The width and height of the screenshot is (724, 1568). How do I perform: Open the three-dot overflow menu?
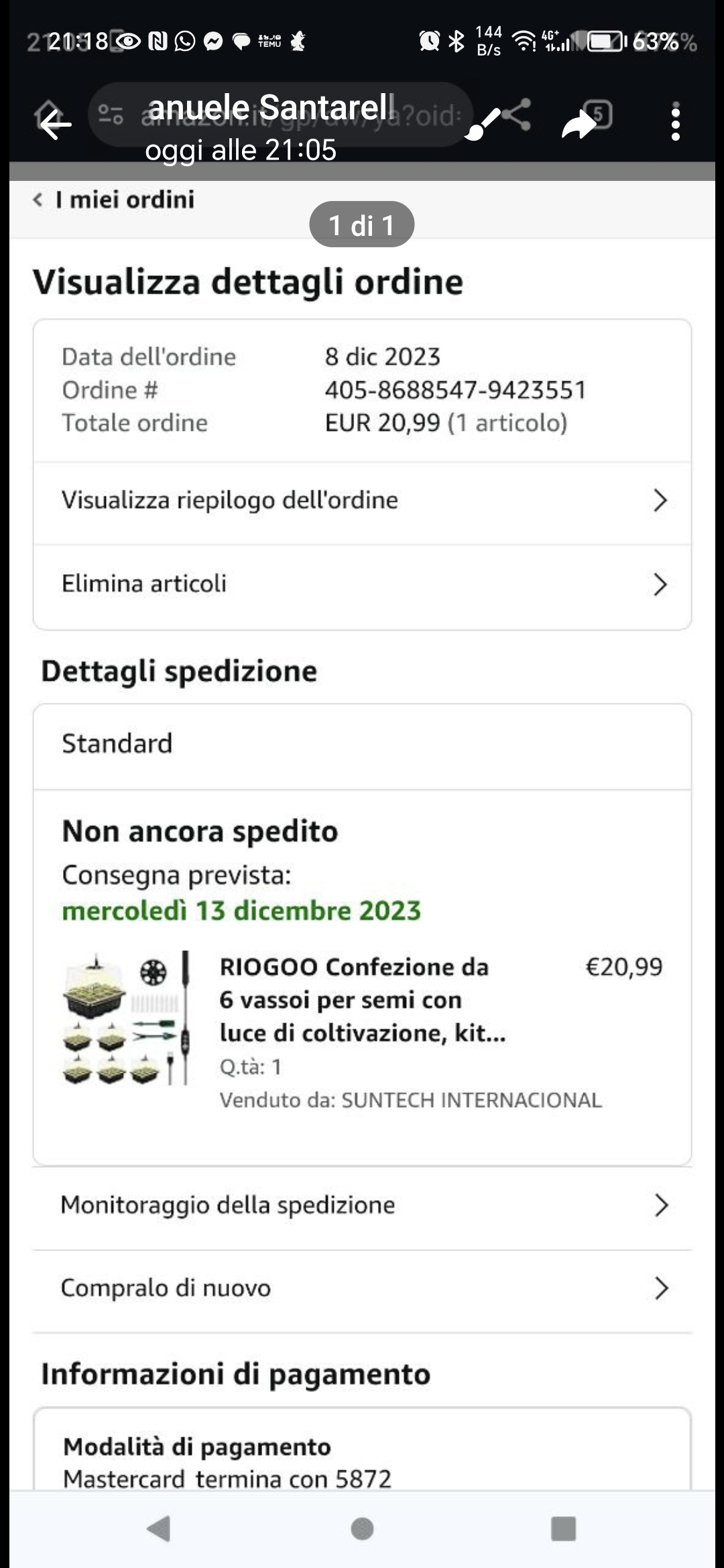(x=675, y=122)
